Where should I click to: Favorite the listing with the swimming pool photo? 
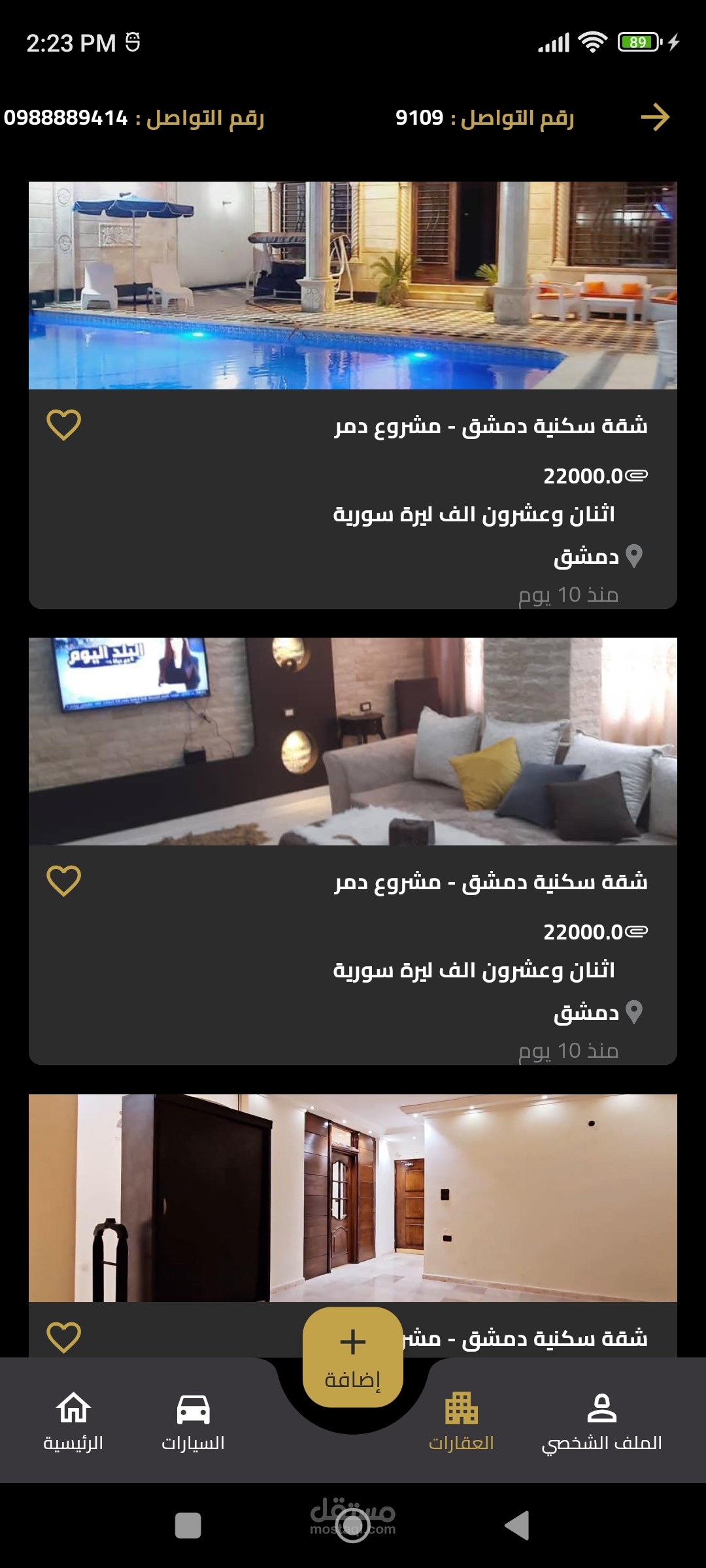pyautogui.click(x=64, y=425)
